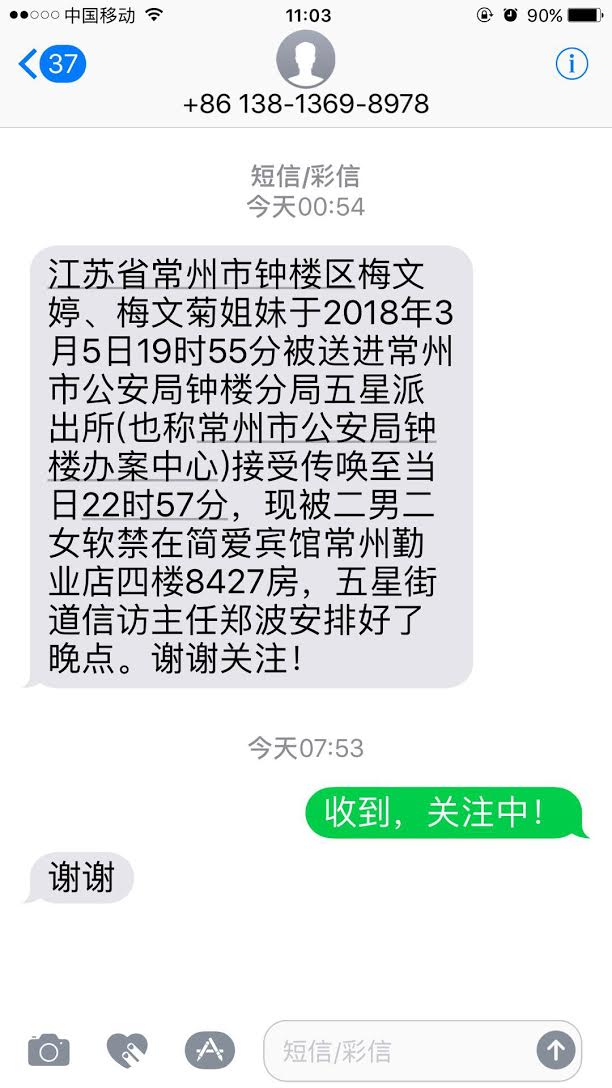Image resolution: width=612 pixels, height=1088 pixels.
Task: Focus the 短信/彩信 message input field
Action: 400,1051
